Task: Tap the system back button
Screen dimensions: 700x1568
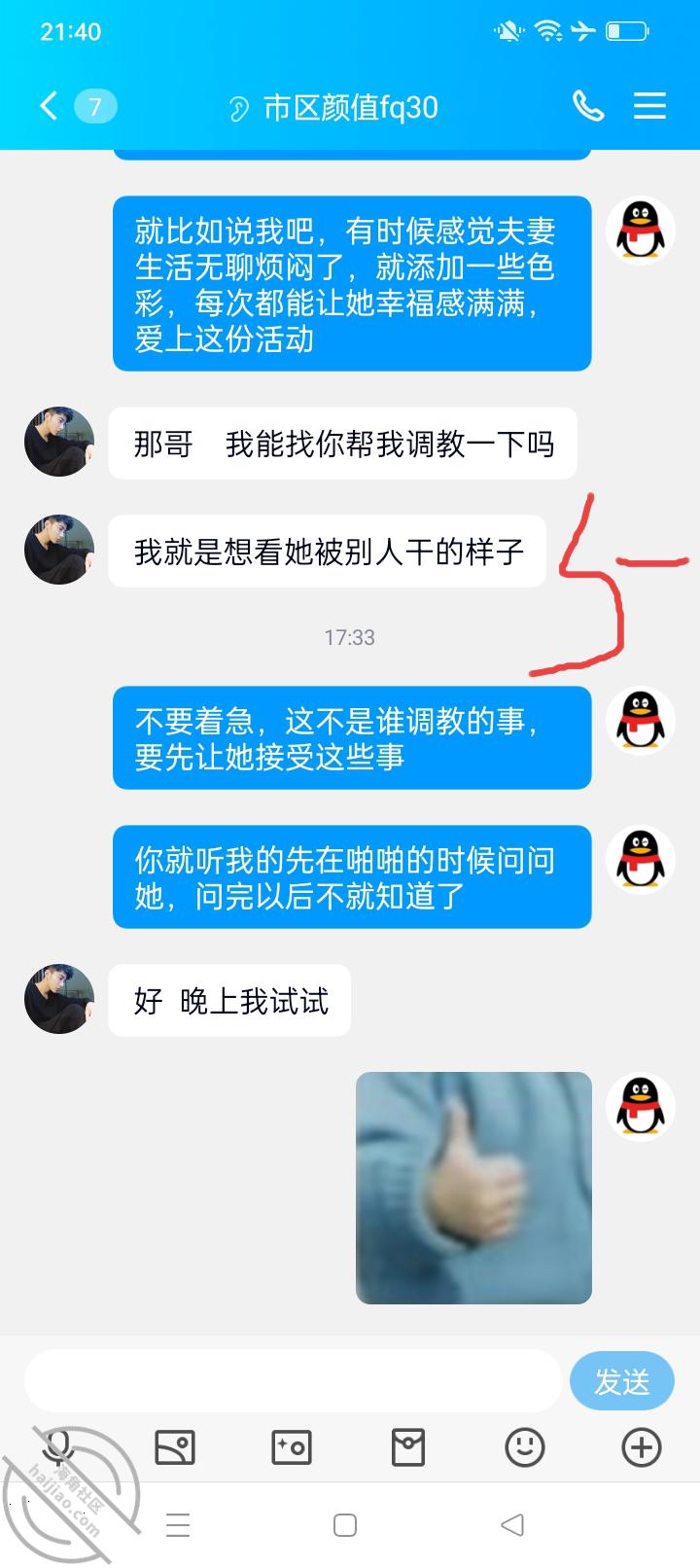Action: [x=512, y=1525]
